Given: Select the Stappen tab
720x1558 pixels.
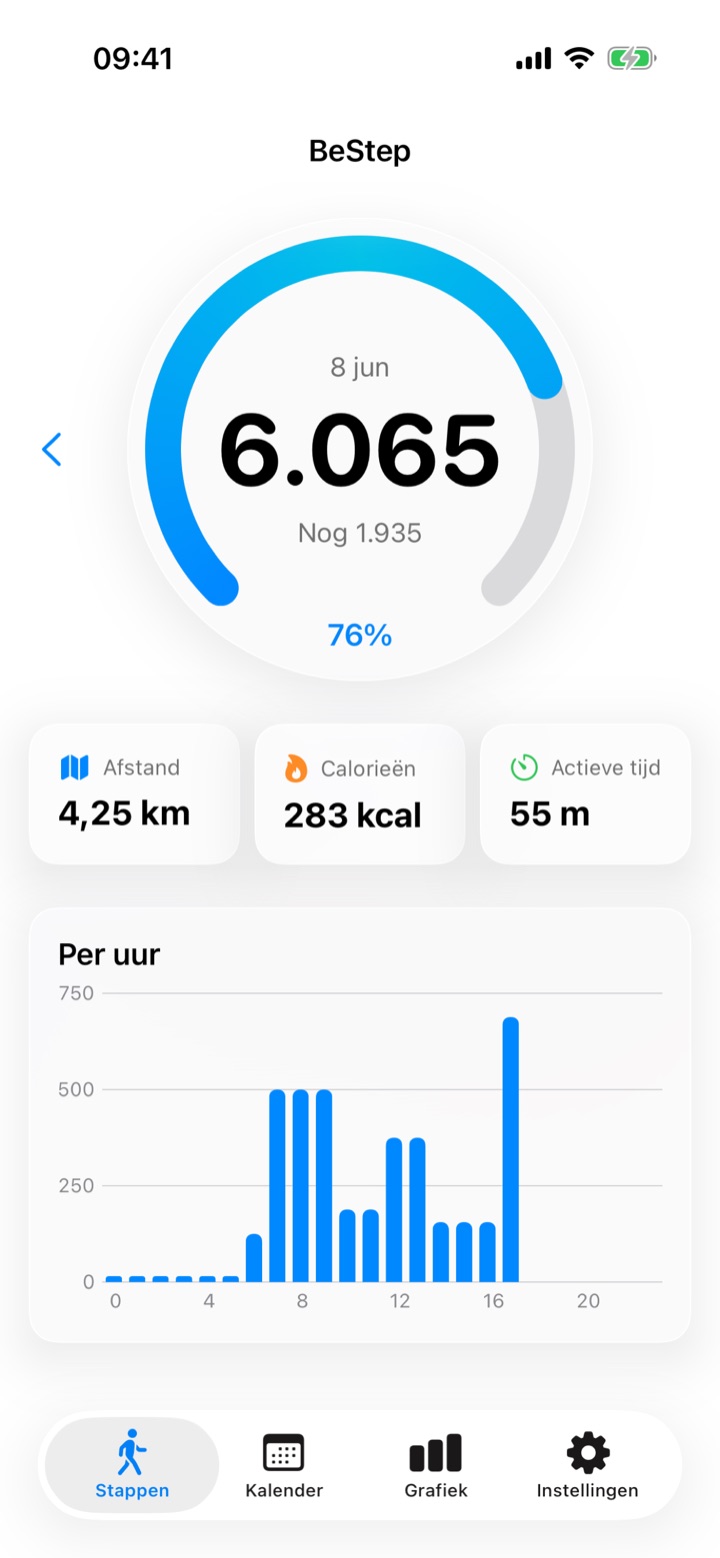Looking at the screenshot, I should click(132, 1466).
